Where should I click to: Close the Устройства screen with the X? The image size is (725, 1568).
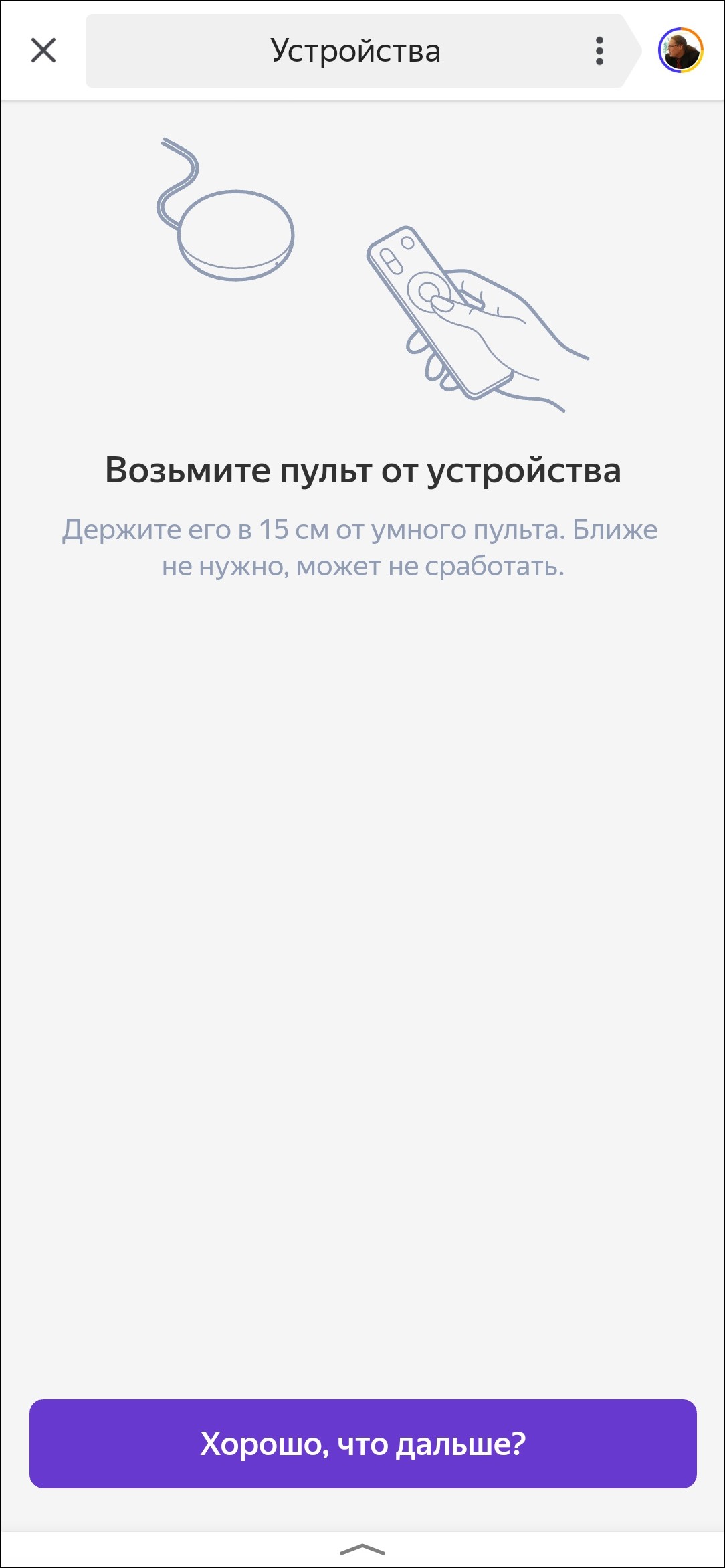pyautogui.click(x=43, y=51)
